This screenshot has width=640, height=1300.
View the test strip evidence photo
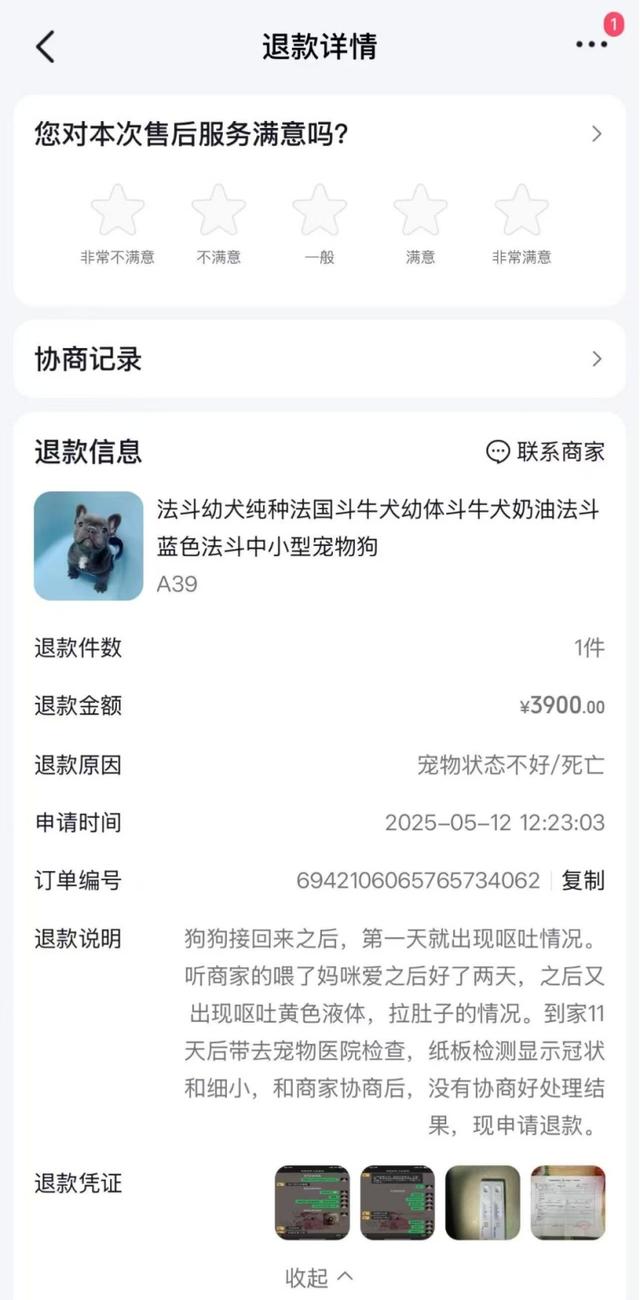tap(482, 1203)
